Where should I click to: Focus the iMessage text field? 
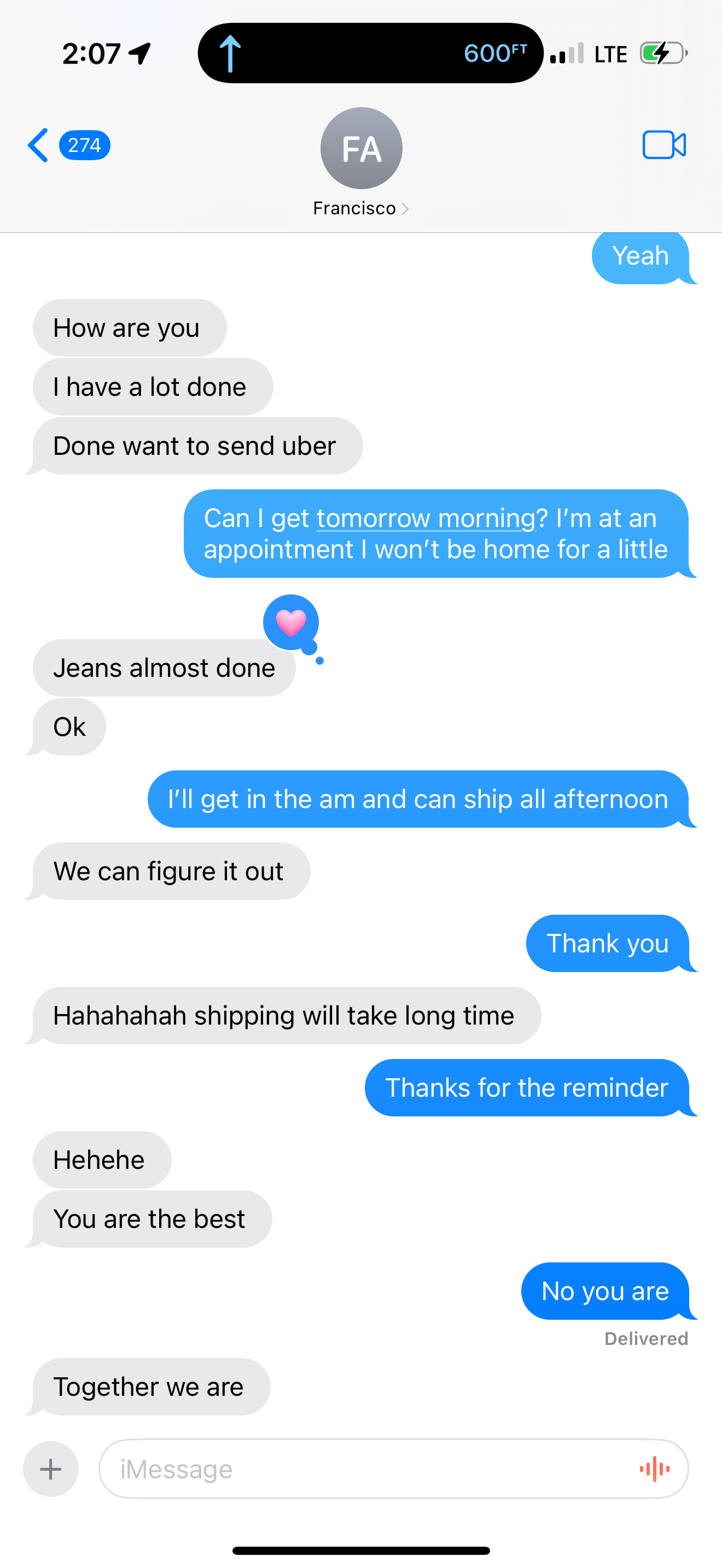point(365,1469)
